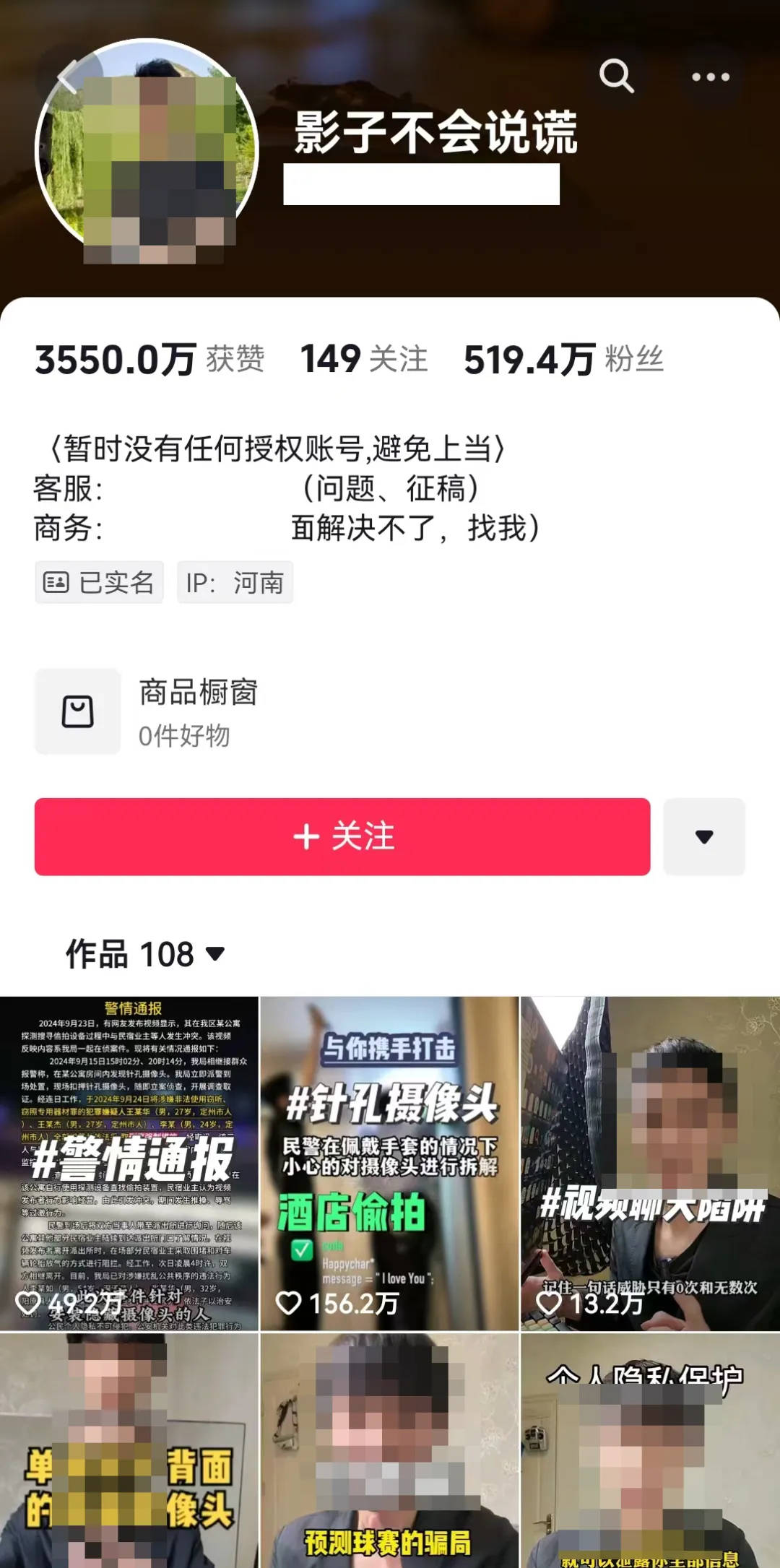The height and width of the screenshot is (1568, 780).
Task: Tap the search icon at top right
Action: [x=615, y=77]
